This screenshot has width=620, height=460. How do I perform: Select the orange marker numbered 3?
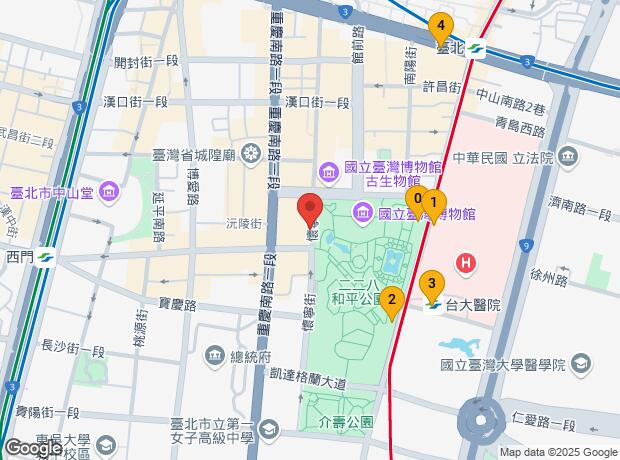click(x=432, y=285)
